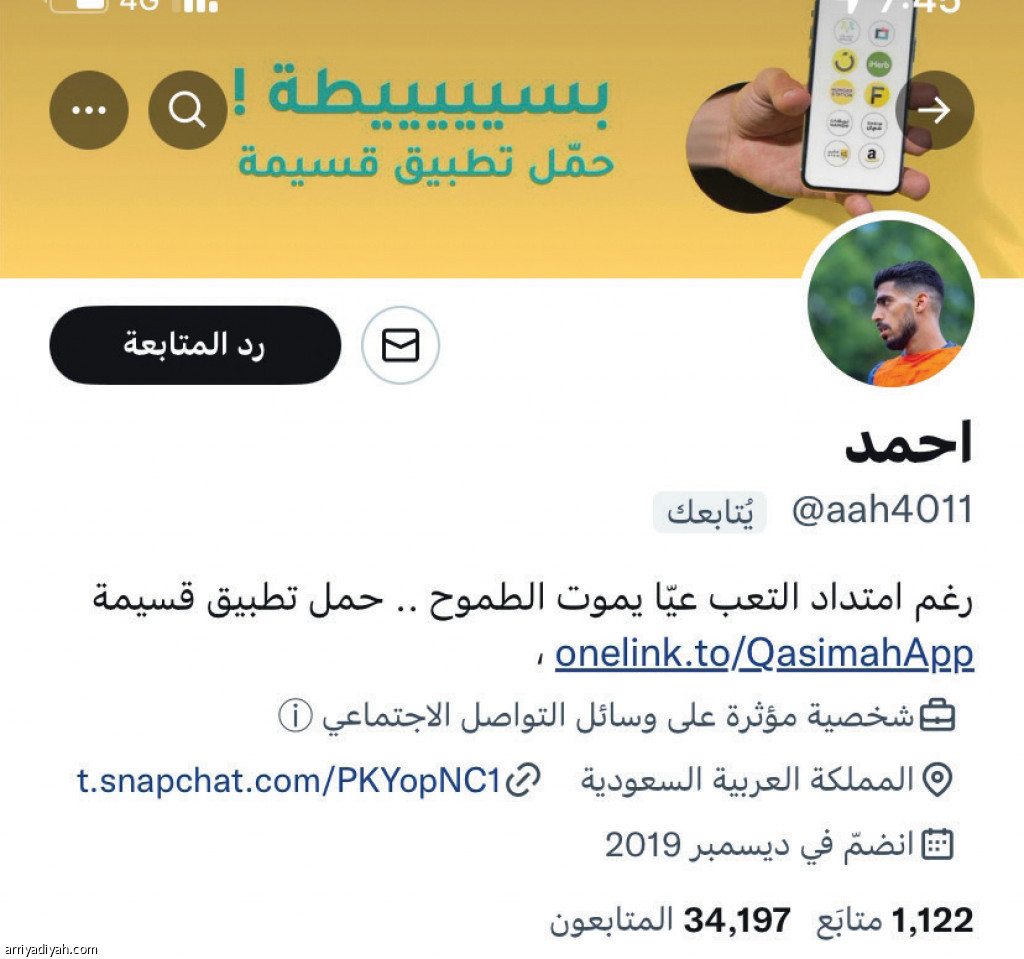Tap the رد المتابعة follow-back button
This screenshot has width=1024, height=959.
point(195,345)
